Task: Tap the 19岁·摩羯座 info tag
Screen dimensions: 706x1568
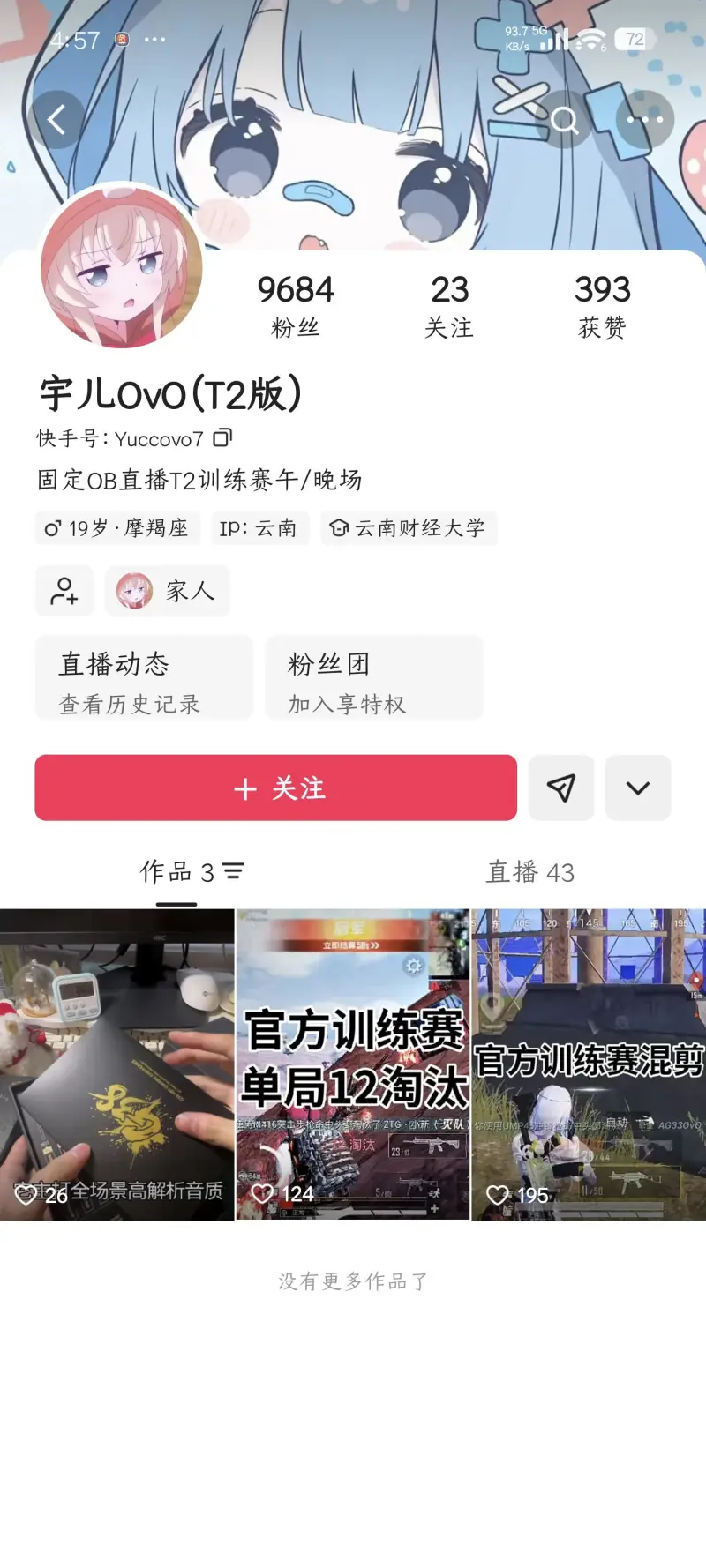Action: point(116,528)
